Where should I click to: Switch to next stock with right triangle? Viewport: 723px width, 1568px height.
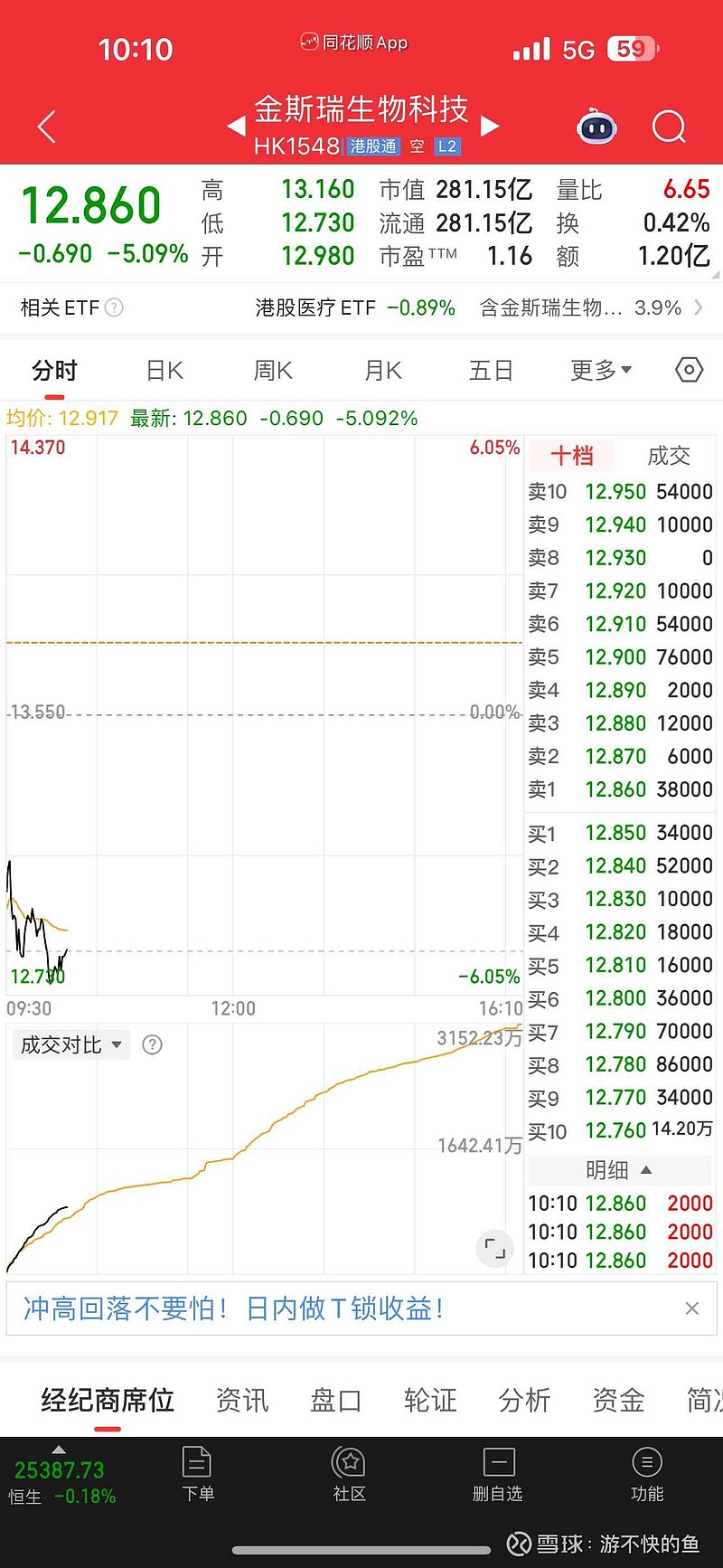pos(490,126)
